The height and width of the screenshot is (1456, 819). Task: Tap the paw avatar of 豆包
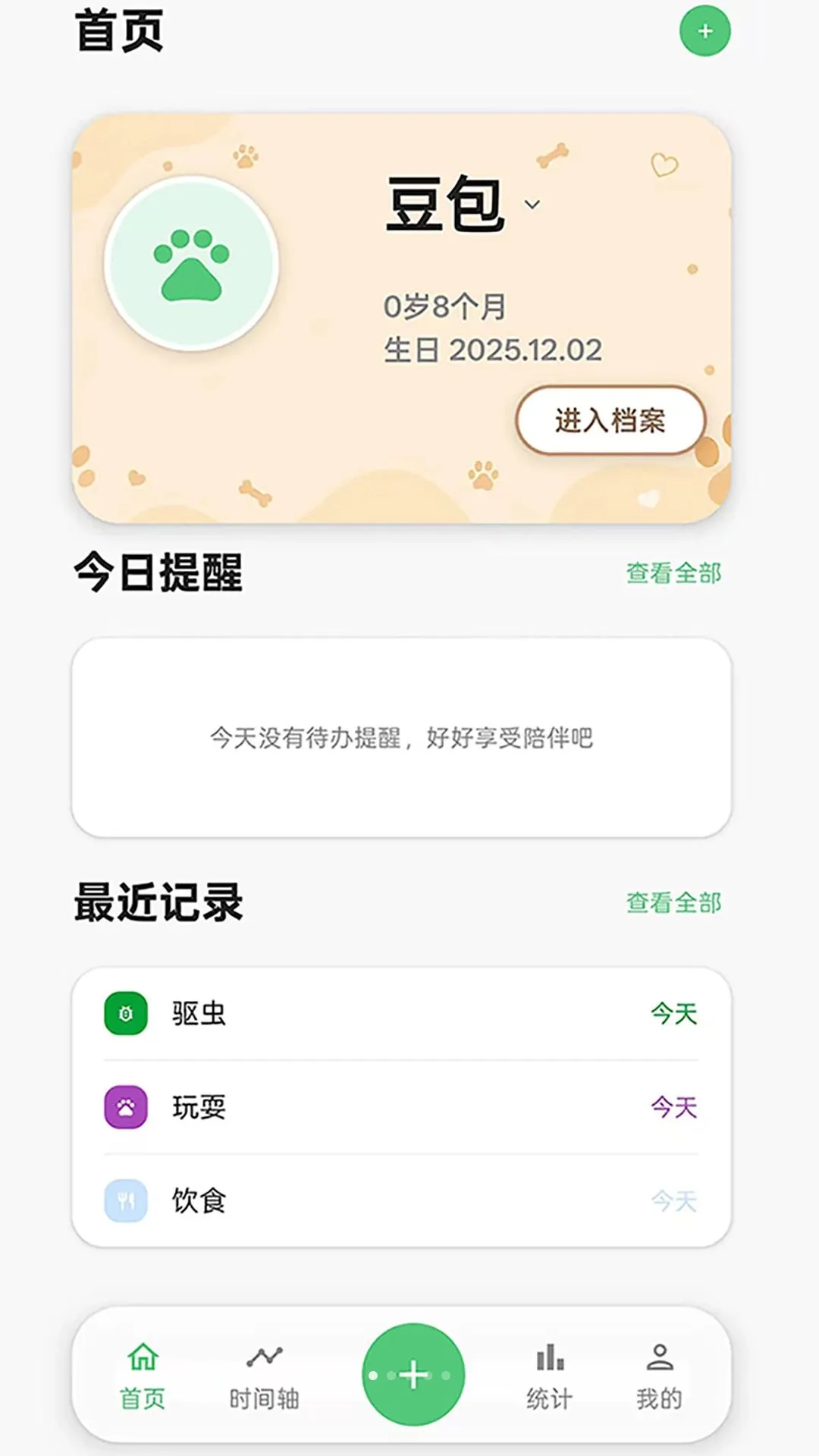tap(192, 264)
